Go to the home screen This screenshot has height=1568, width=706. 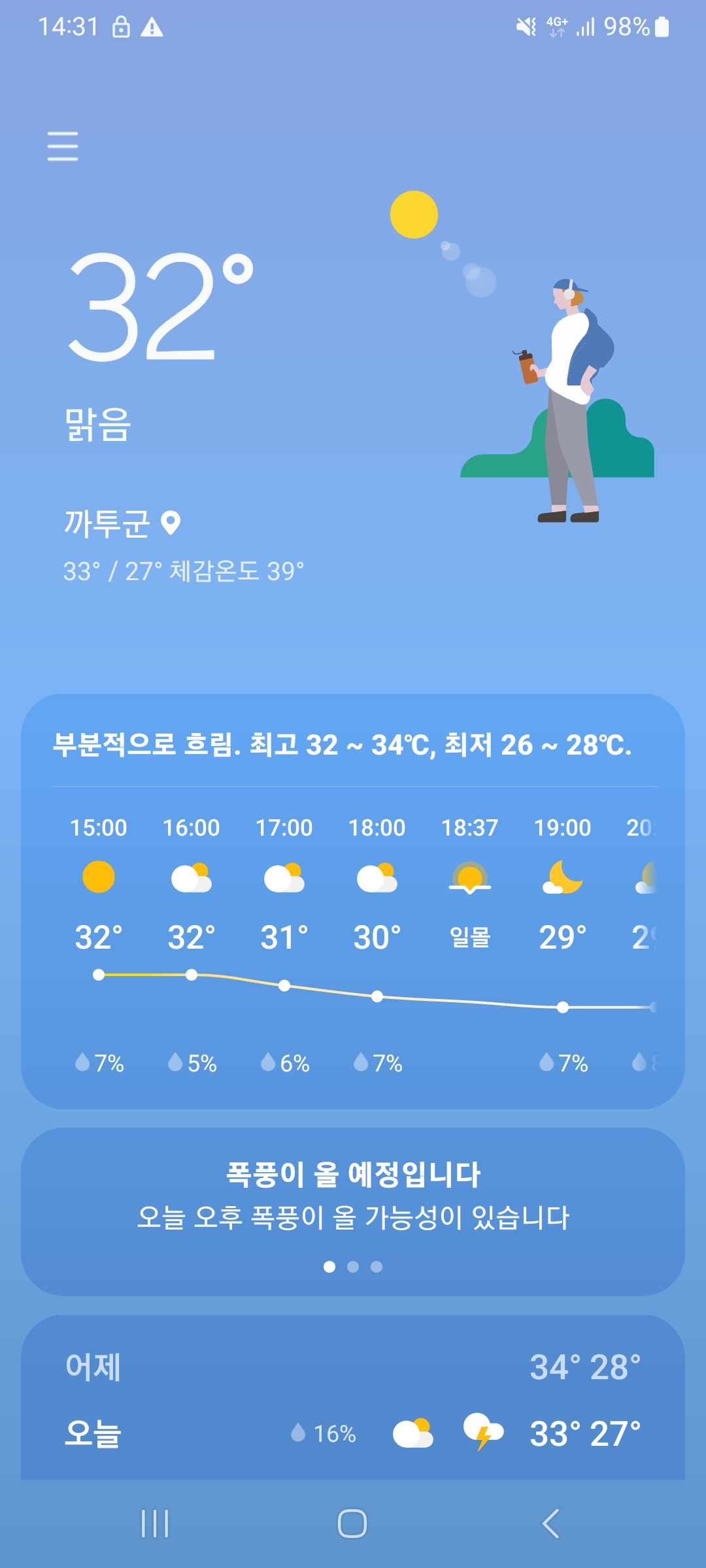pyautogui.click(x=352, y=1524)
